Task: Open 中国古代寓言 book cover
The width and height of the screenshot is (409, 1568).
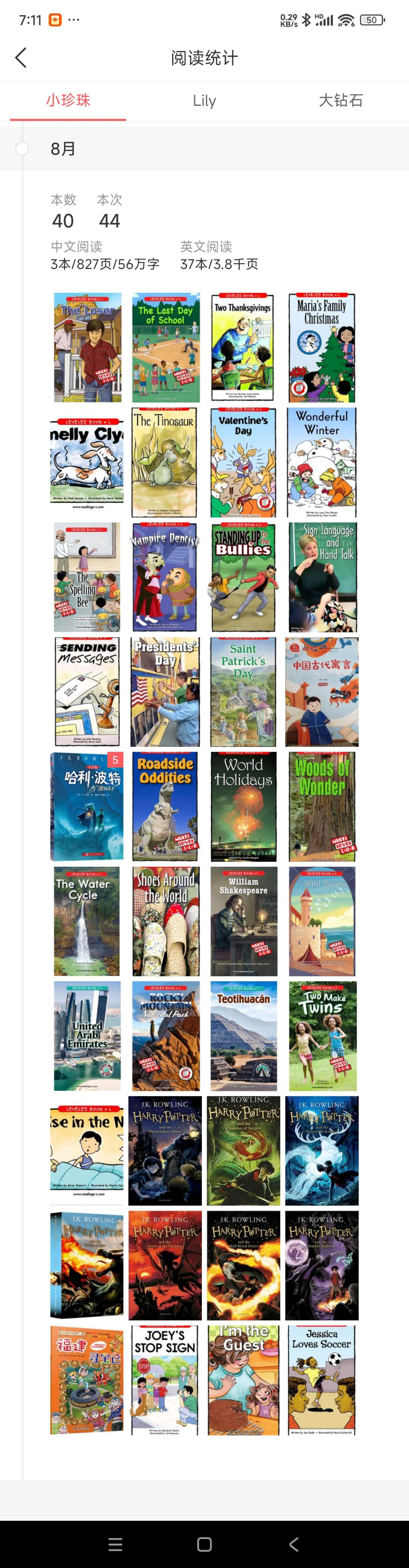Action: pyautogui.click(x=321, y=692)
